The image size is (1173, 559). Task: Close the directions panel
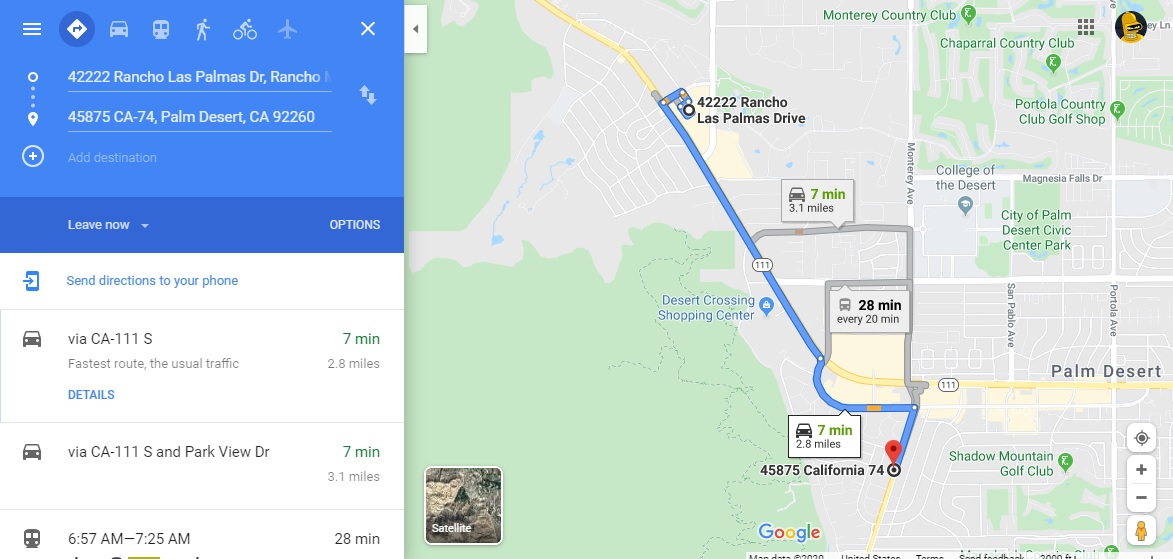coord(367,29)
